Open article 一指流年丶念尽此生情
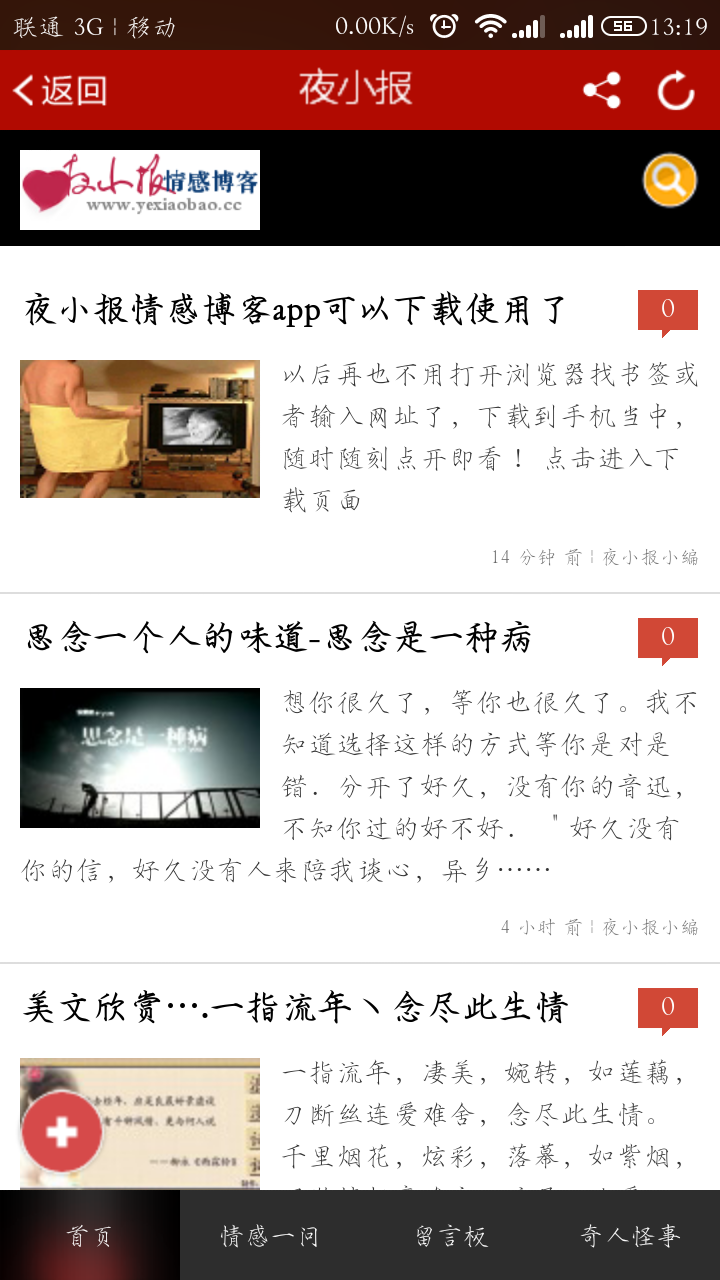This screenshot has height=1280, width=720. coord(296,1007)
